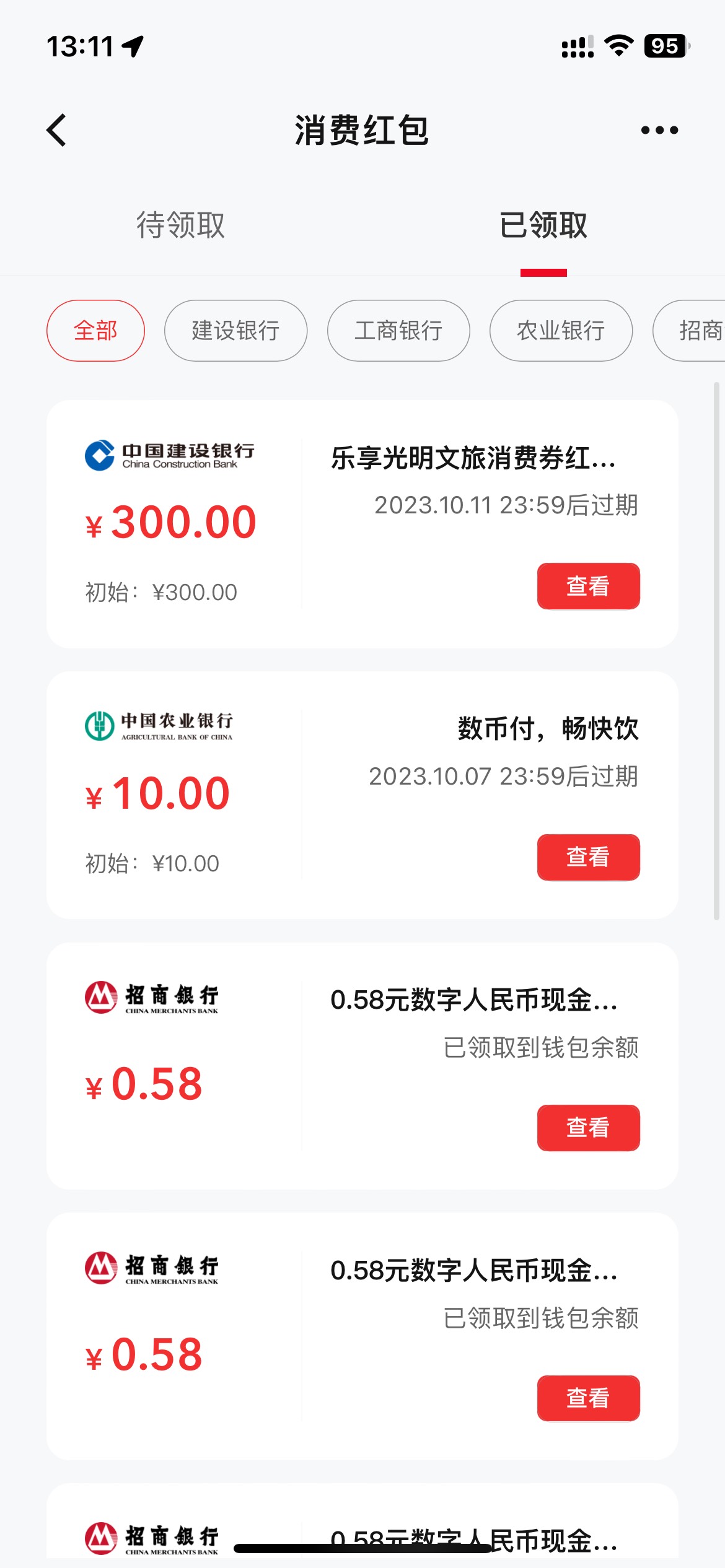Filter red packets by 建设银行

pyautogui.click(x=235, y=331)
